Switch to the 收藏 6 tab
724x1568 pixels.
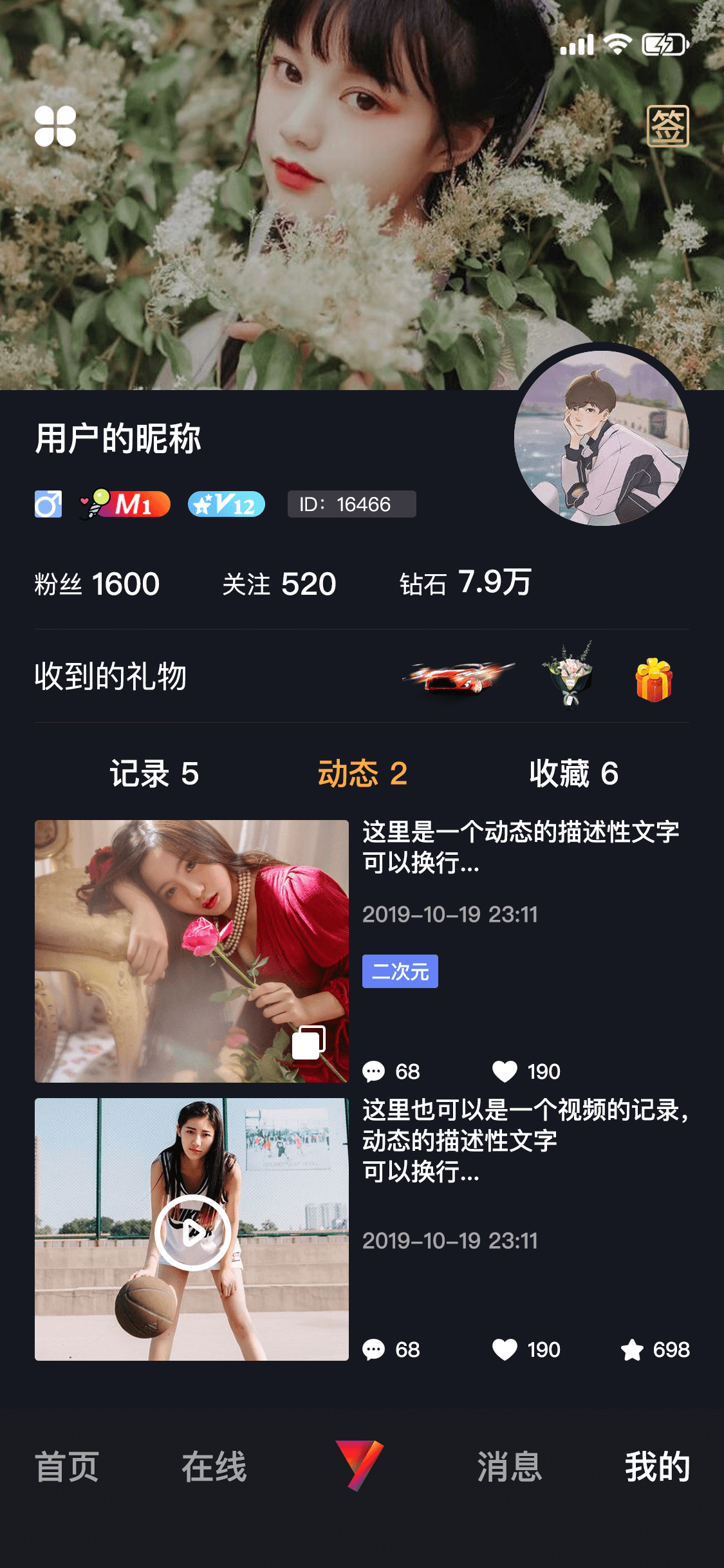pos(573,773)
